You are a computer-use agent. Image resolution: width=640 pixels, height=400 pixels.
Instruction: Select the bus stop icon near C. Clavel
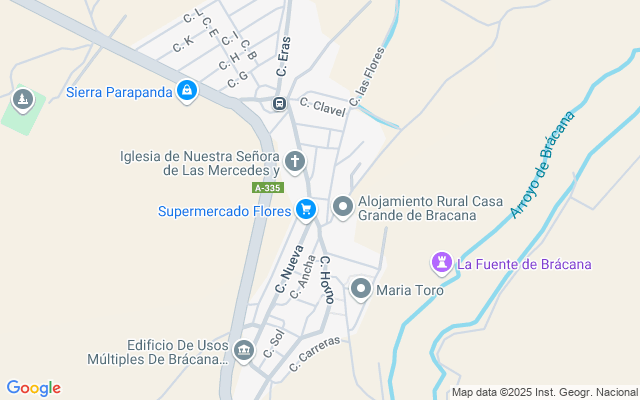coord(280,102)
